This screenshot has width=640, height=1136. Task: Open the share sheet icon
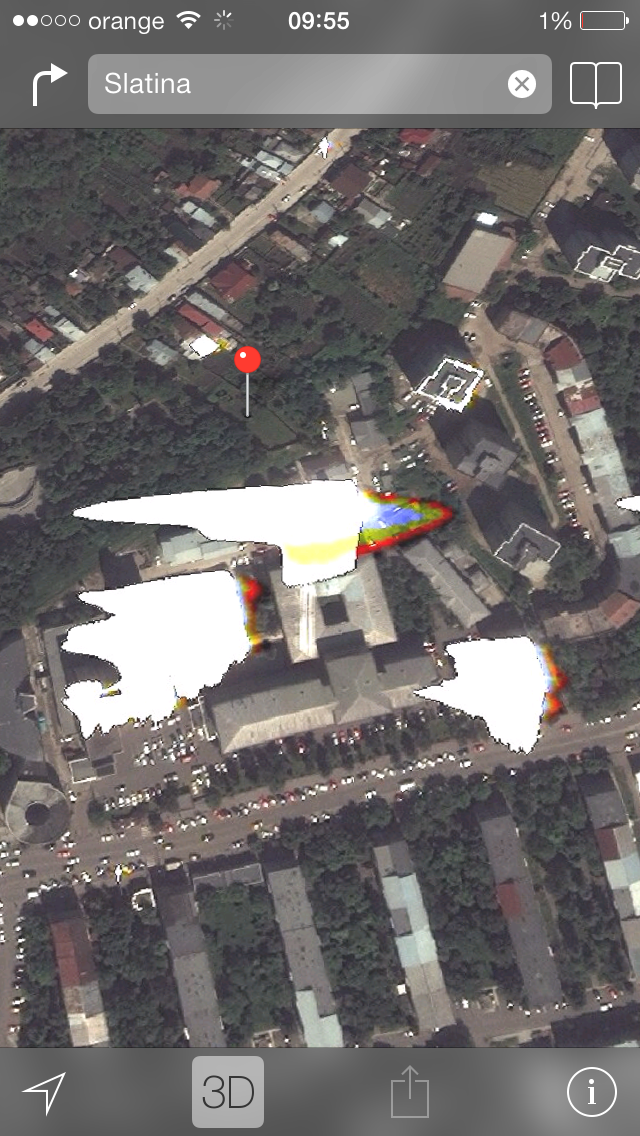tap(410, 1092)
